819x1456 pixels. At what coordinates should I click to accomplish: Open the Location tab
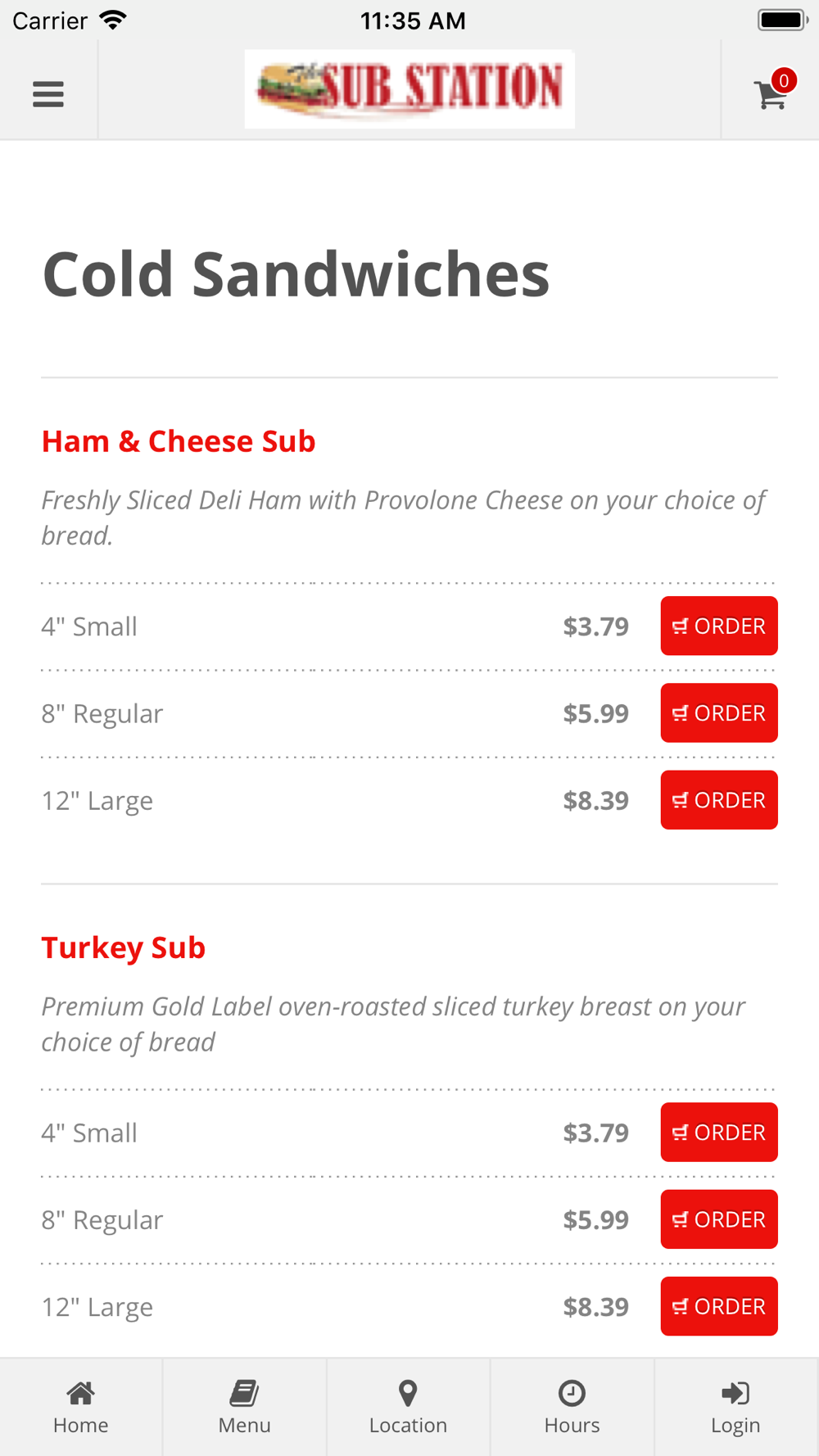click(409, 1408)
